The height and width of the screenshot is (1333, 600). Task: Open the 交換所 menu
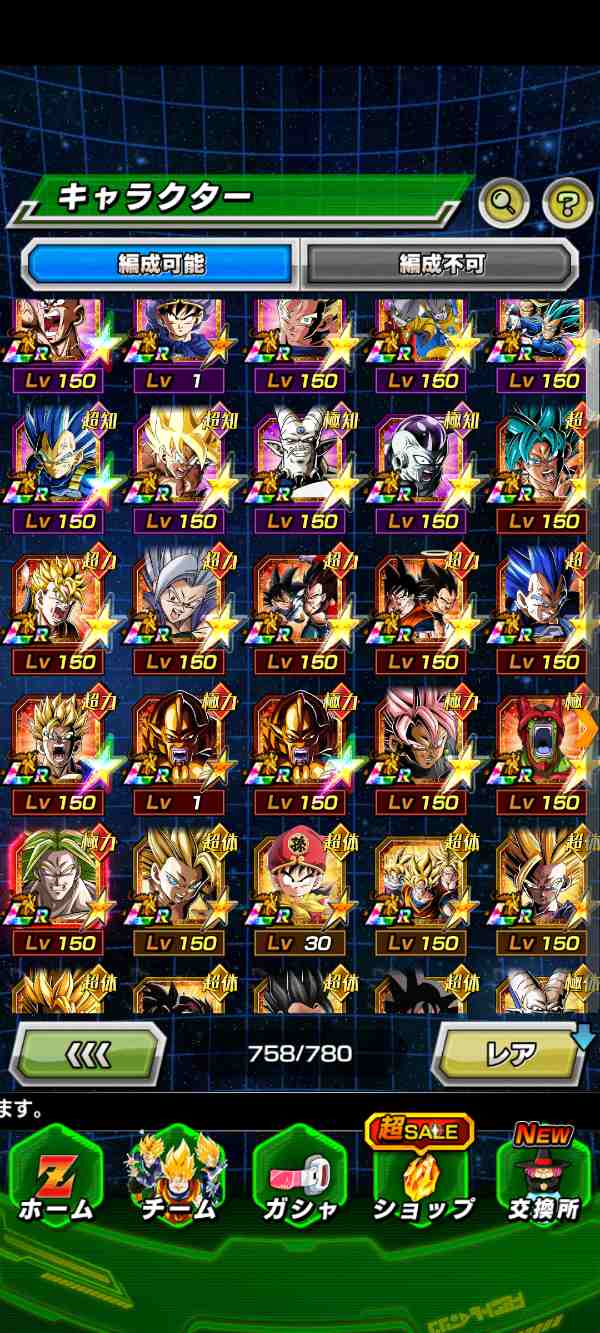[x=543, y=1175]
